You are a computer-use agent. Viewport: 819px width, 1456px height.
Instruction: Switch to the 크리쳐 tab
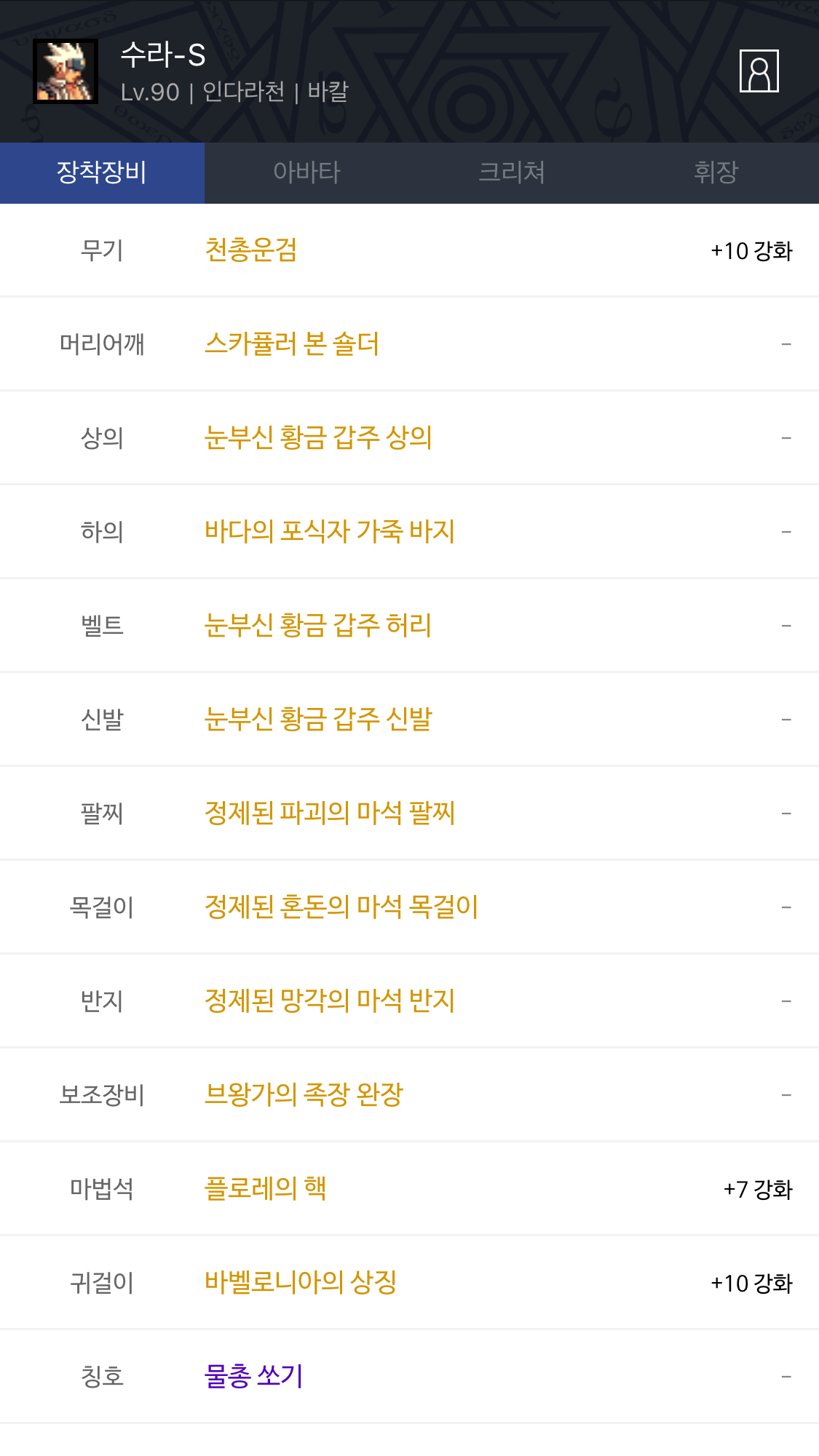pos(511,172)
